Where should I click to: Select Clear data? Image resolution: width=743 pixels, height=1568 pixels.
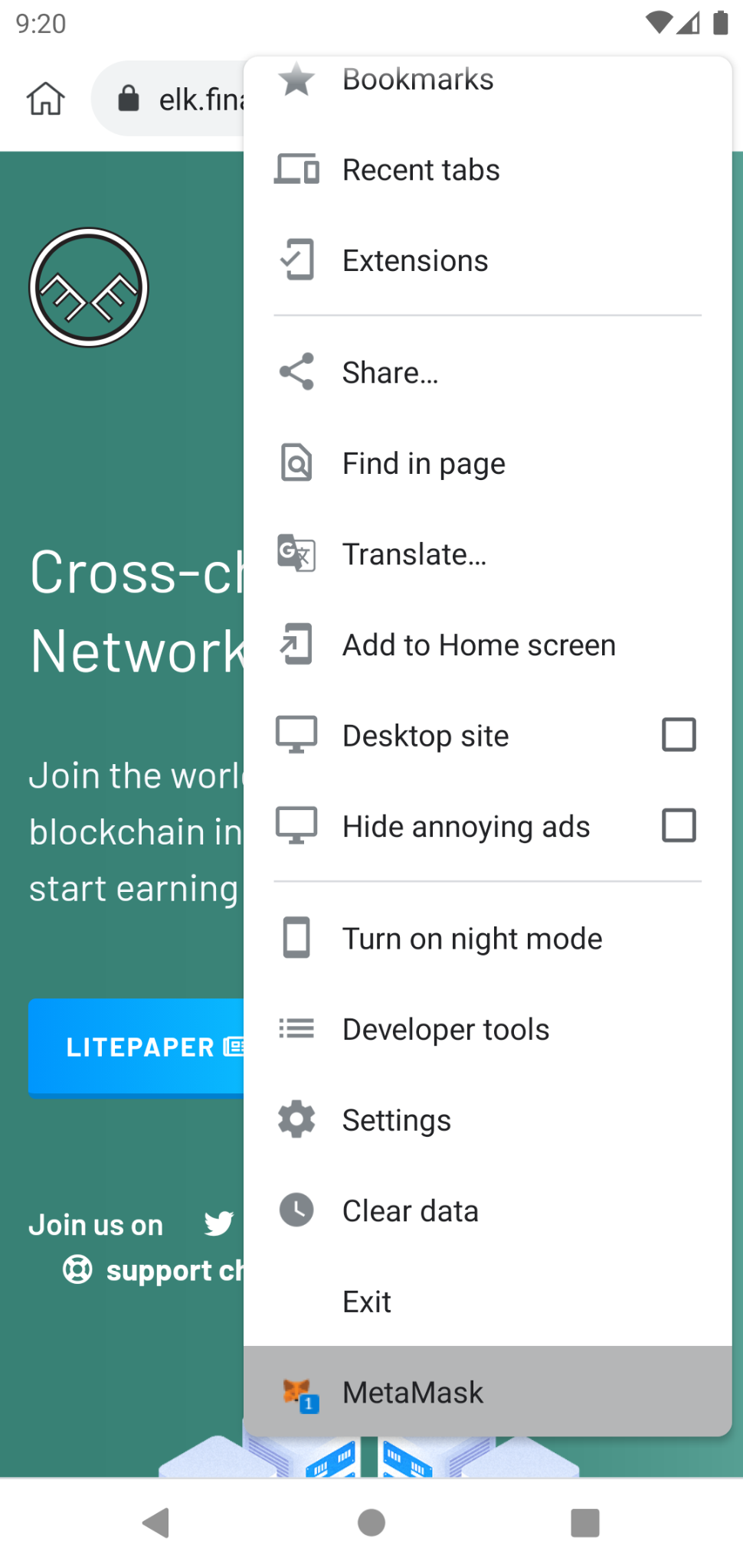coord(410,1211)
